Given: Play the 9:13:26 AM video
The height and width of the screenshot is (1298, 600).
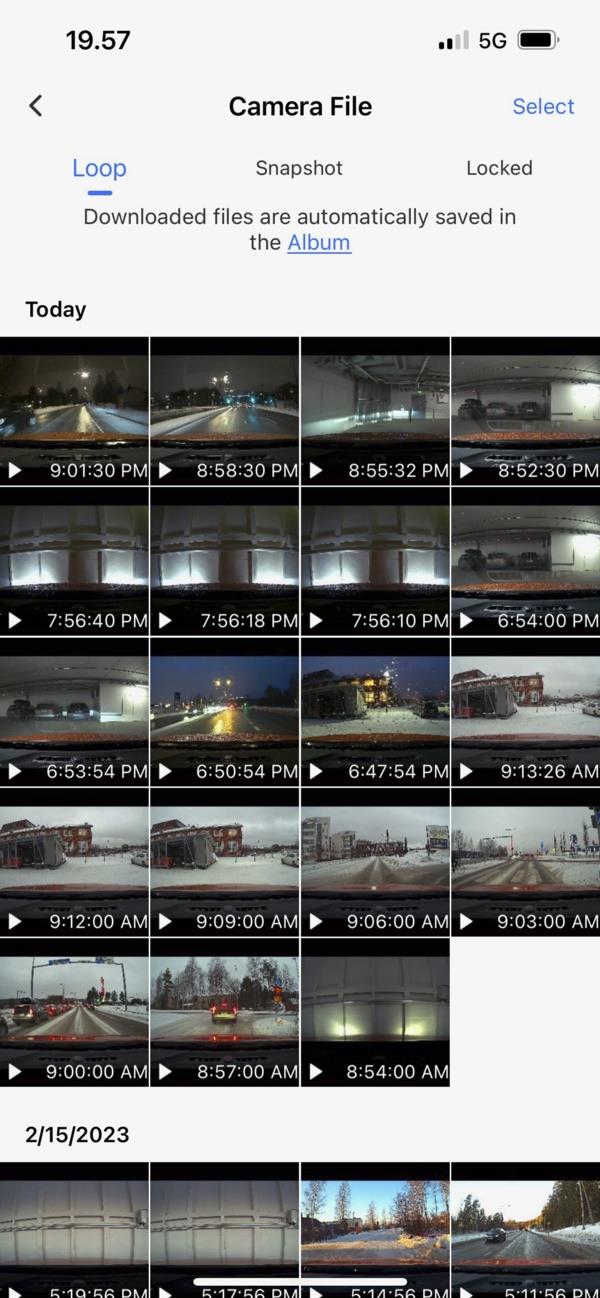Looking at the screenshot, I should 525,712.
